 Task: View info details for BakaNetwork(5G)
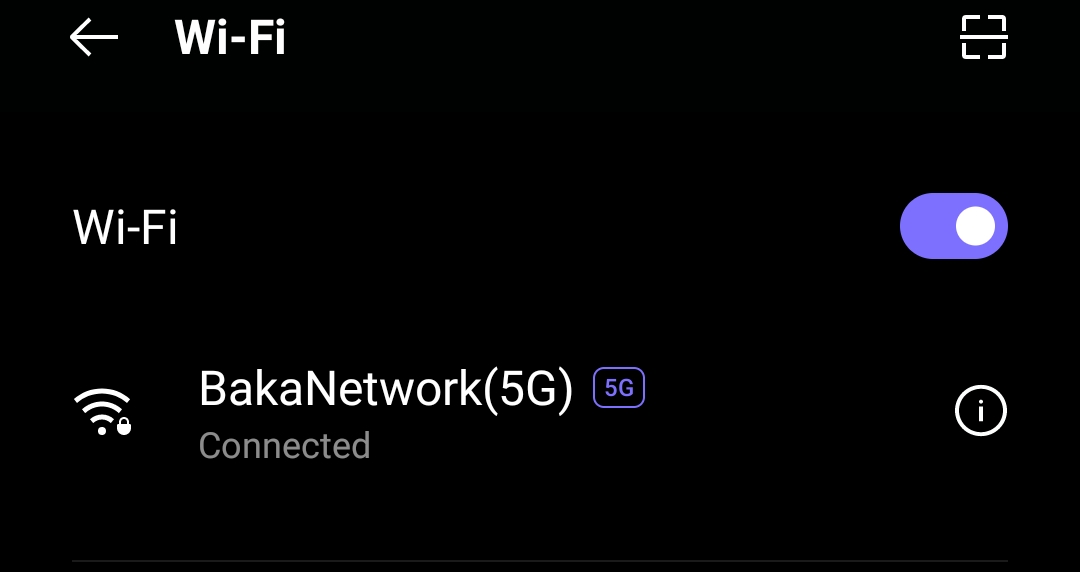pyautogui.click(x=980, y=411)
